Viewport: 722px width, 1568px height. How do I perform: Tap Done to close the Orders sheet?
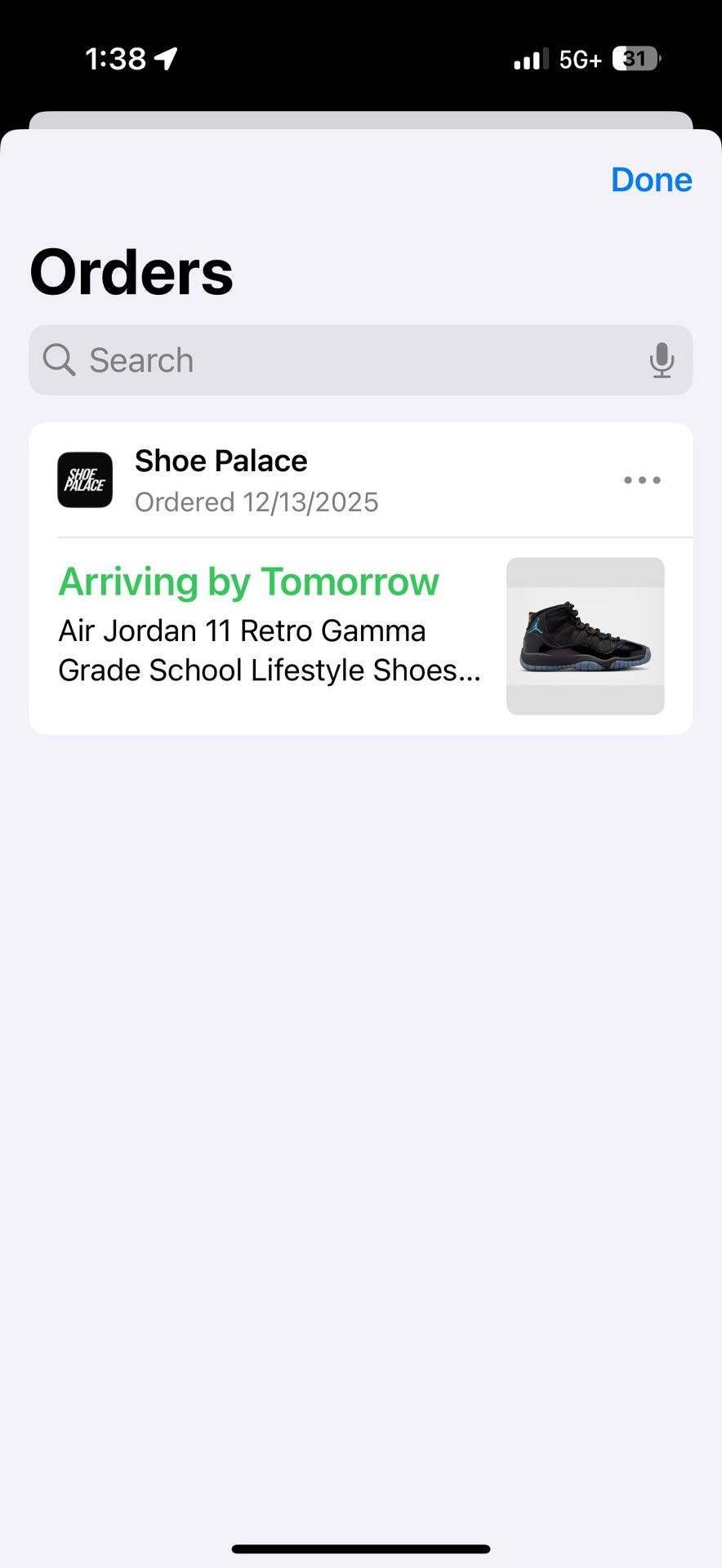(x=651, y=180)
